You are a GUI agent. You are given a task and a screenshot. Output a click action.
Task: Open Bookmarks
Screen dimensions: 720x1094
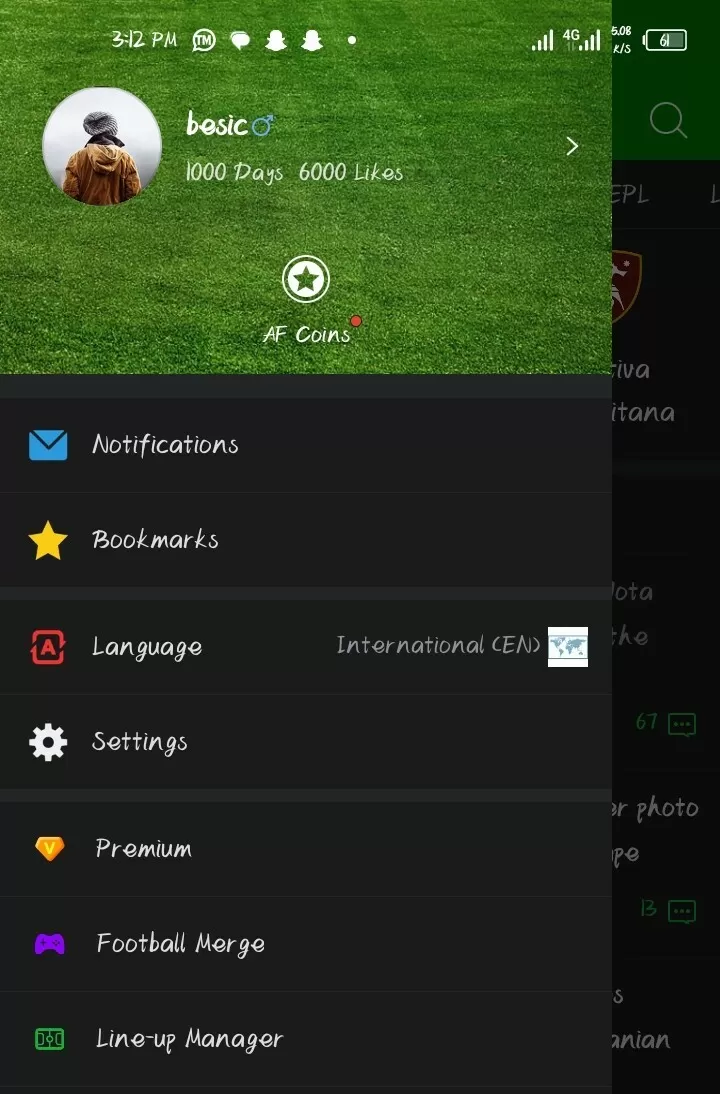click(x=155, y=540)
